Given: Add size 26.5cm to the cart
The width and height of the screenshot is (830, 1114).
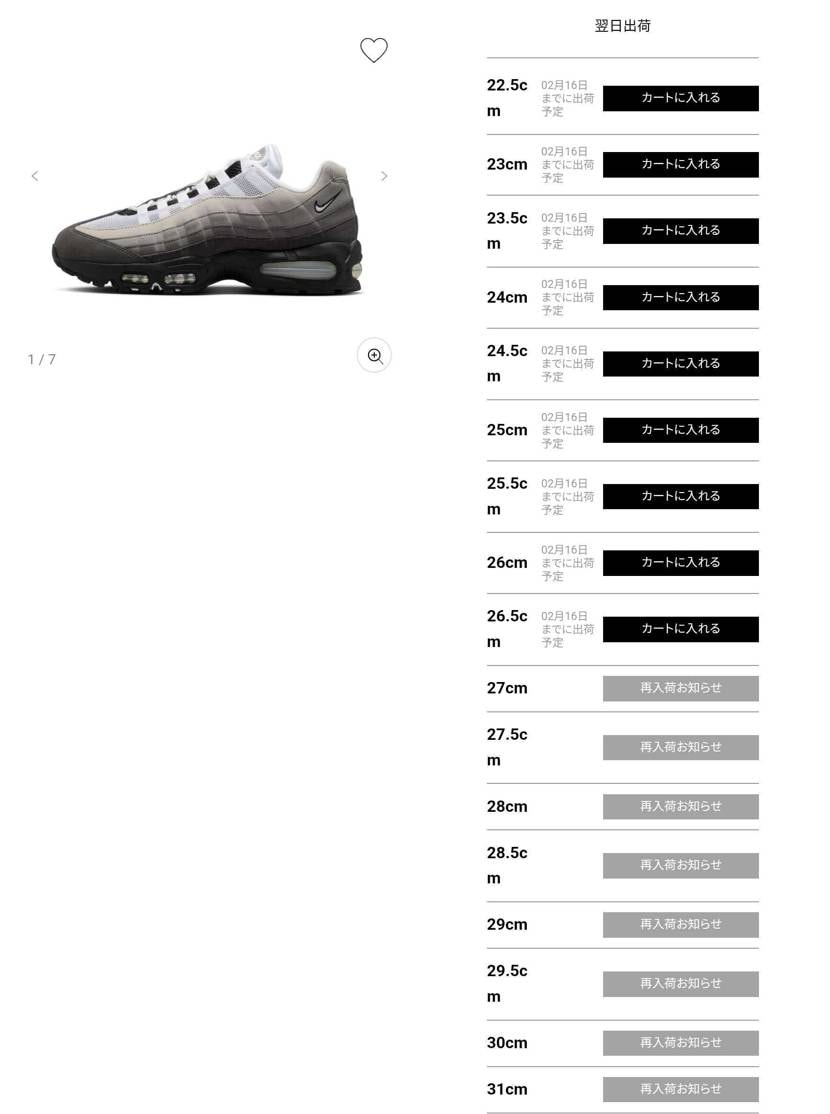Looking at the screenshot, I should [680, 629].
